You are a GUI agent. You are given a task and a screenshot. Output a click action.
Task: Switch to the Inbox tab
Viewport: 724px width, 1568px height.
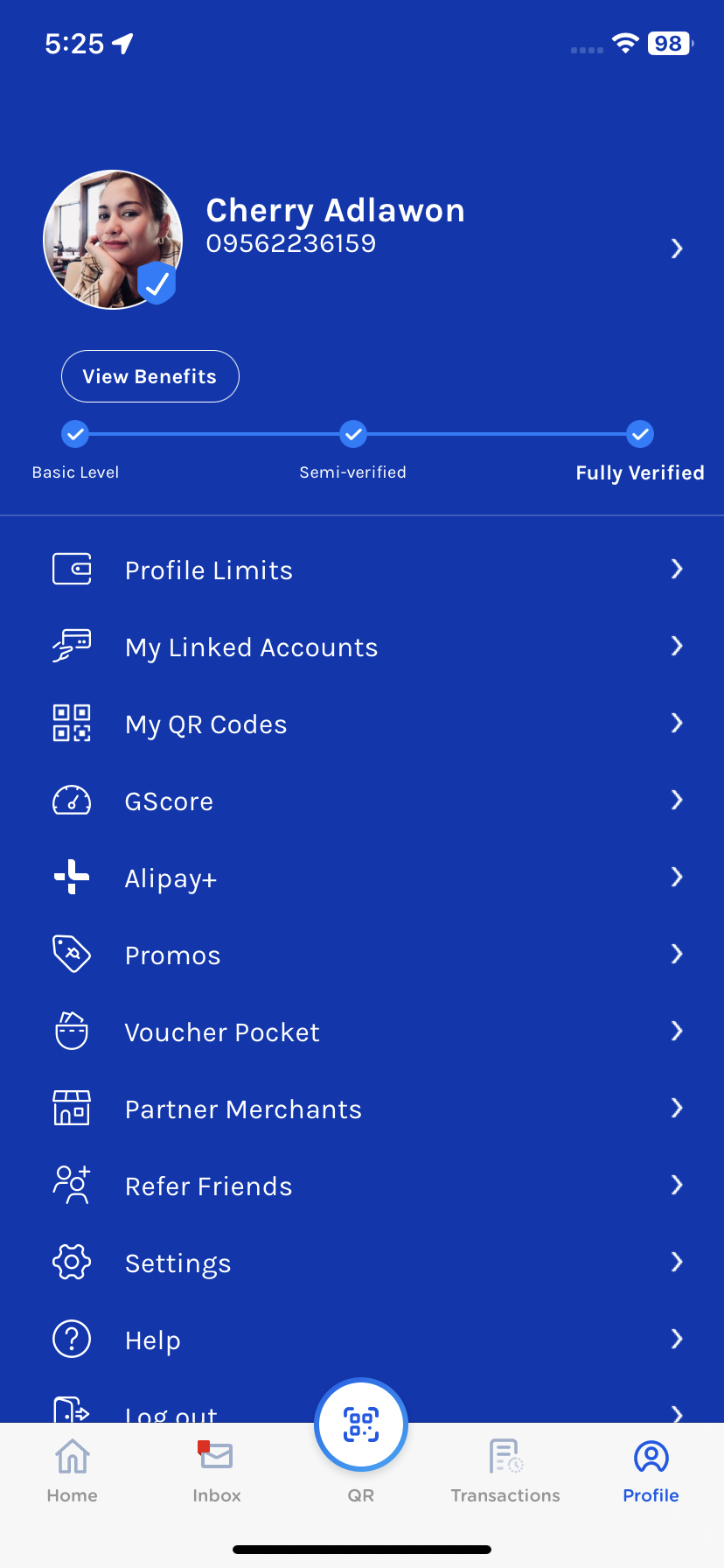pyautogui.click(x=216, y=1471)
